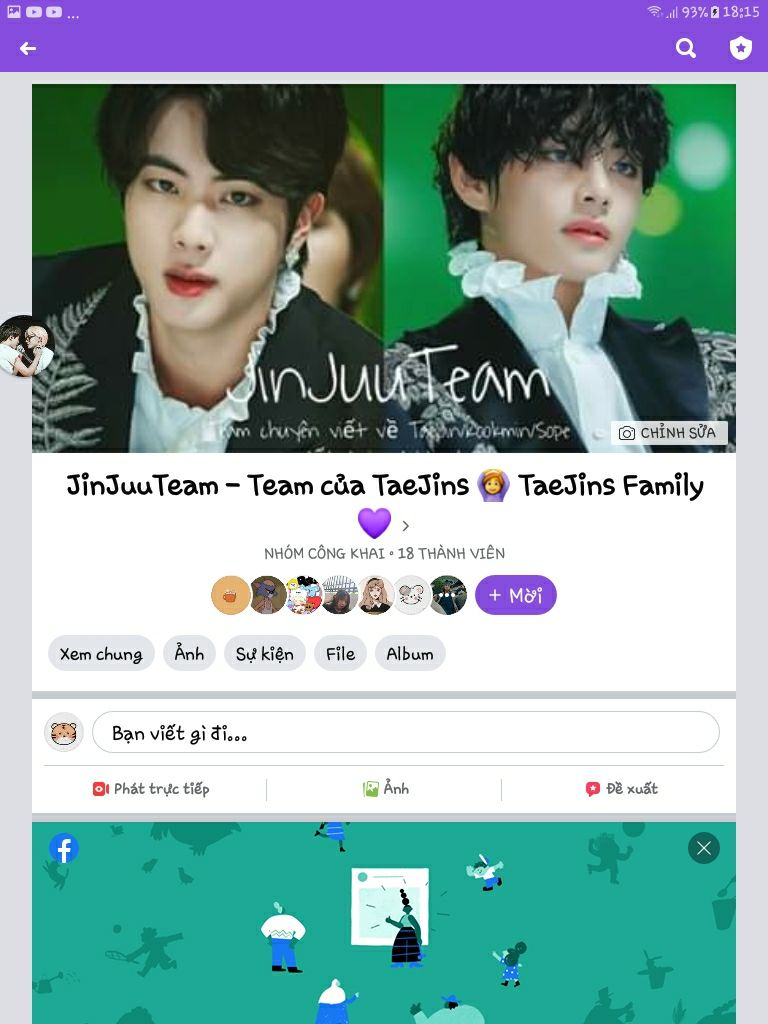The image size is (768, 1024).
Task: View the row of member avatars
Action: pos(339,595)
